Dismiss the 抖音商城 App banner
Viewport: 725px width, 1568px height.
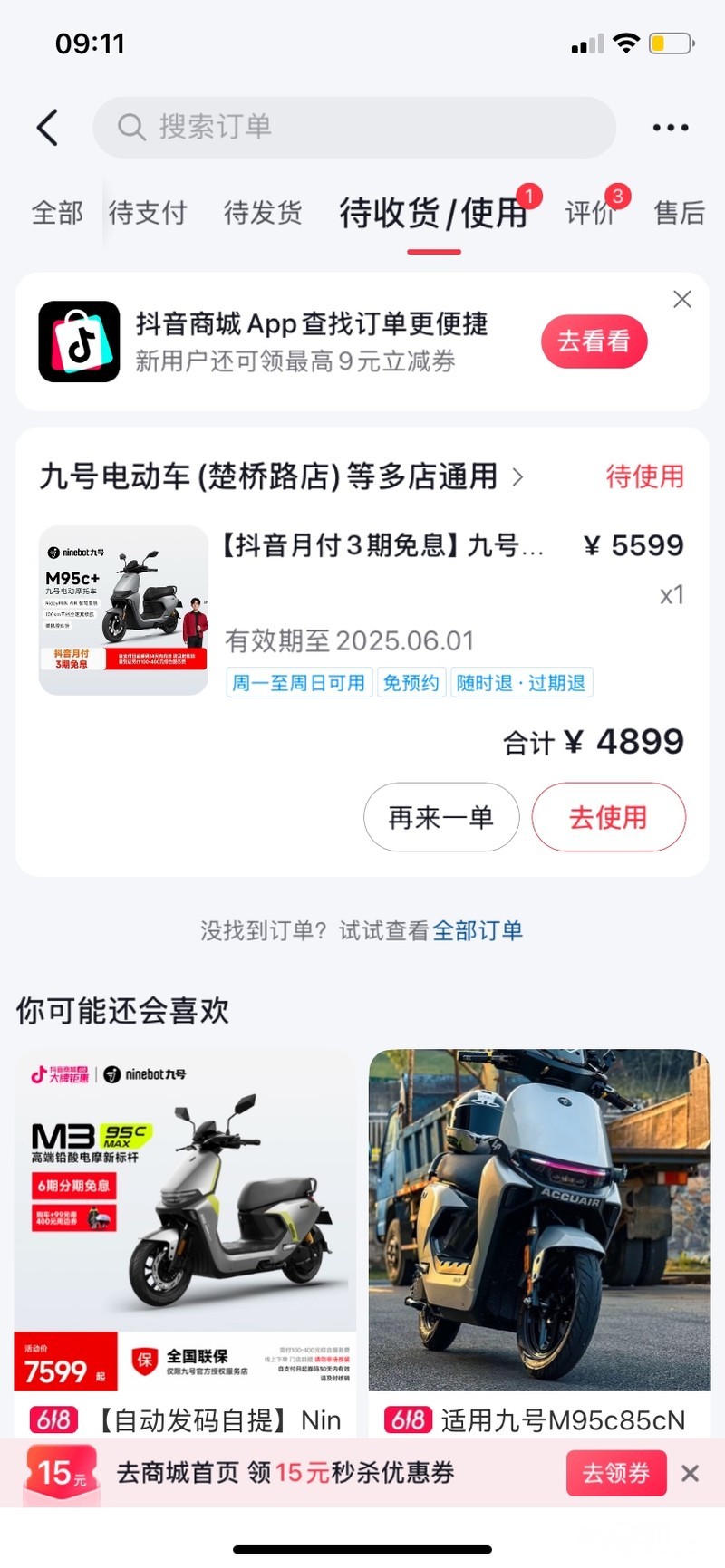682,300
